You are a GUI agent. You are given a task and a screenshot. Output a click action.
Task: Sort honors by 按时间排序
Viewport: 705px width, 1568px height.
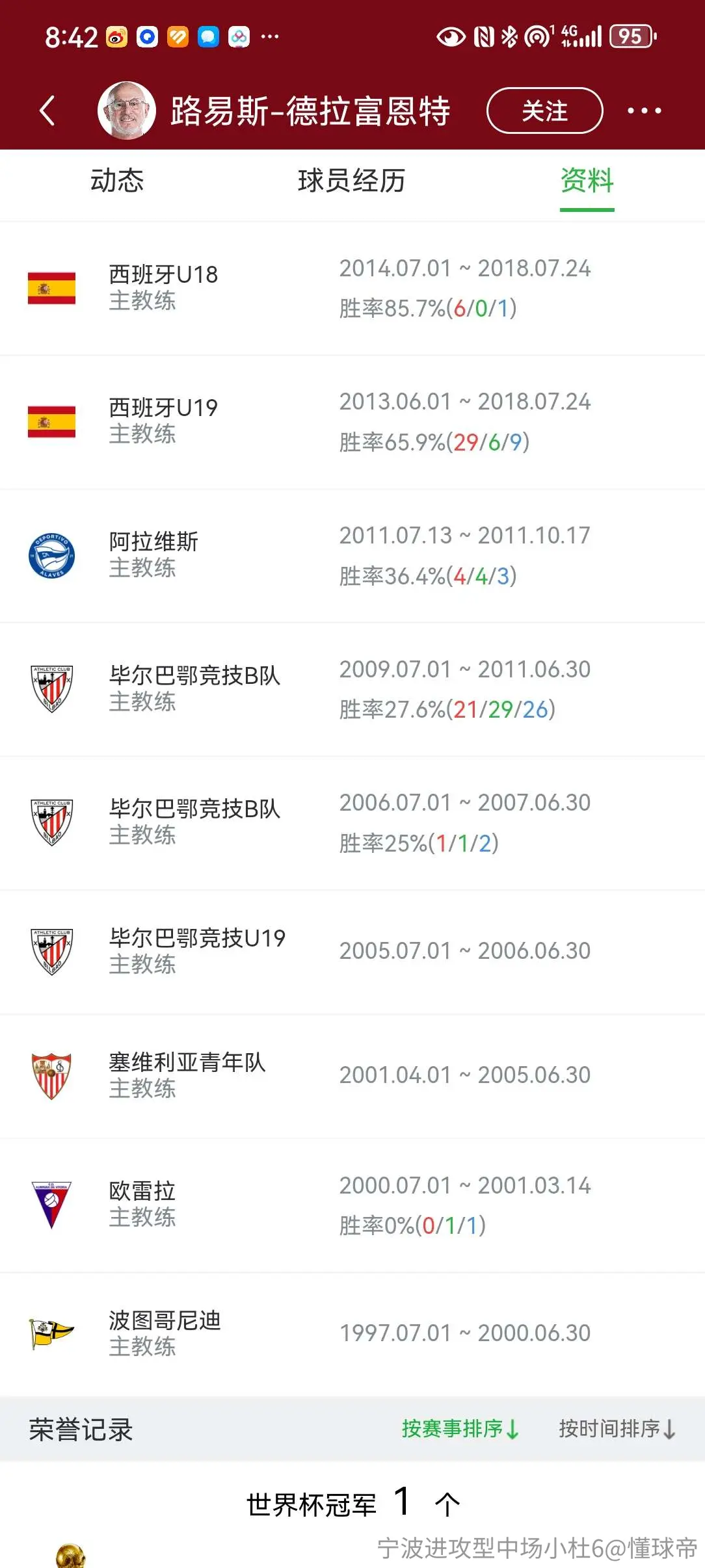pos(618,1429)
